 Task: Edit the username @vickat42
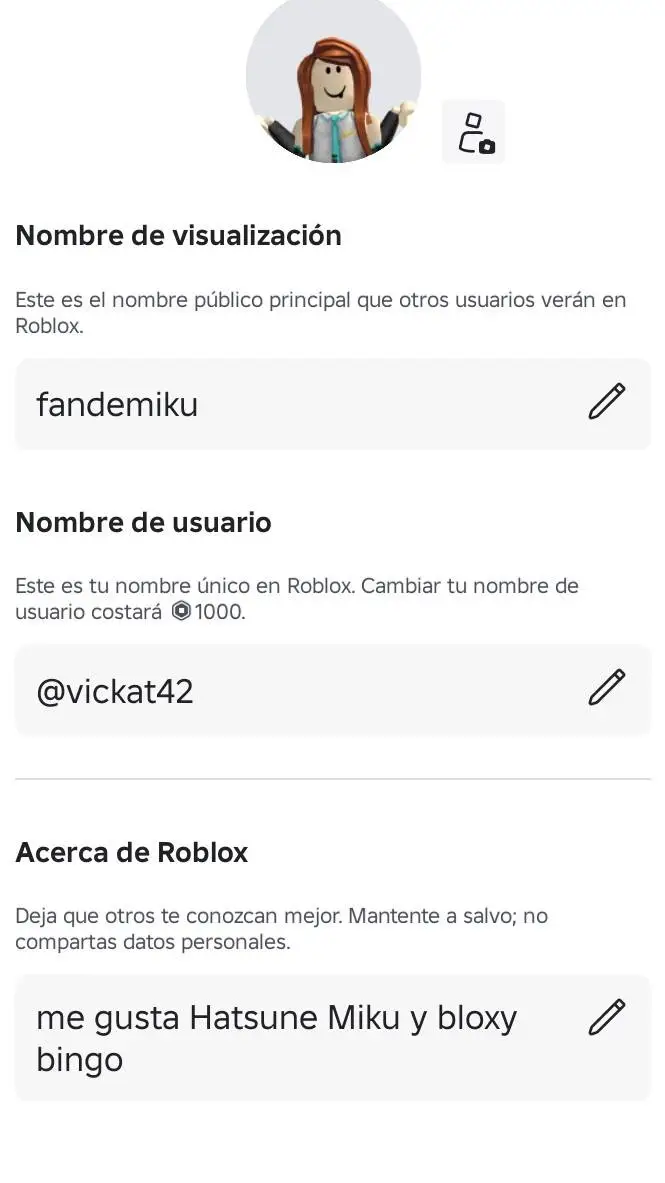coord(606,688)
